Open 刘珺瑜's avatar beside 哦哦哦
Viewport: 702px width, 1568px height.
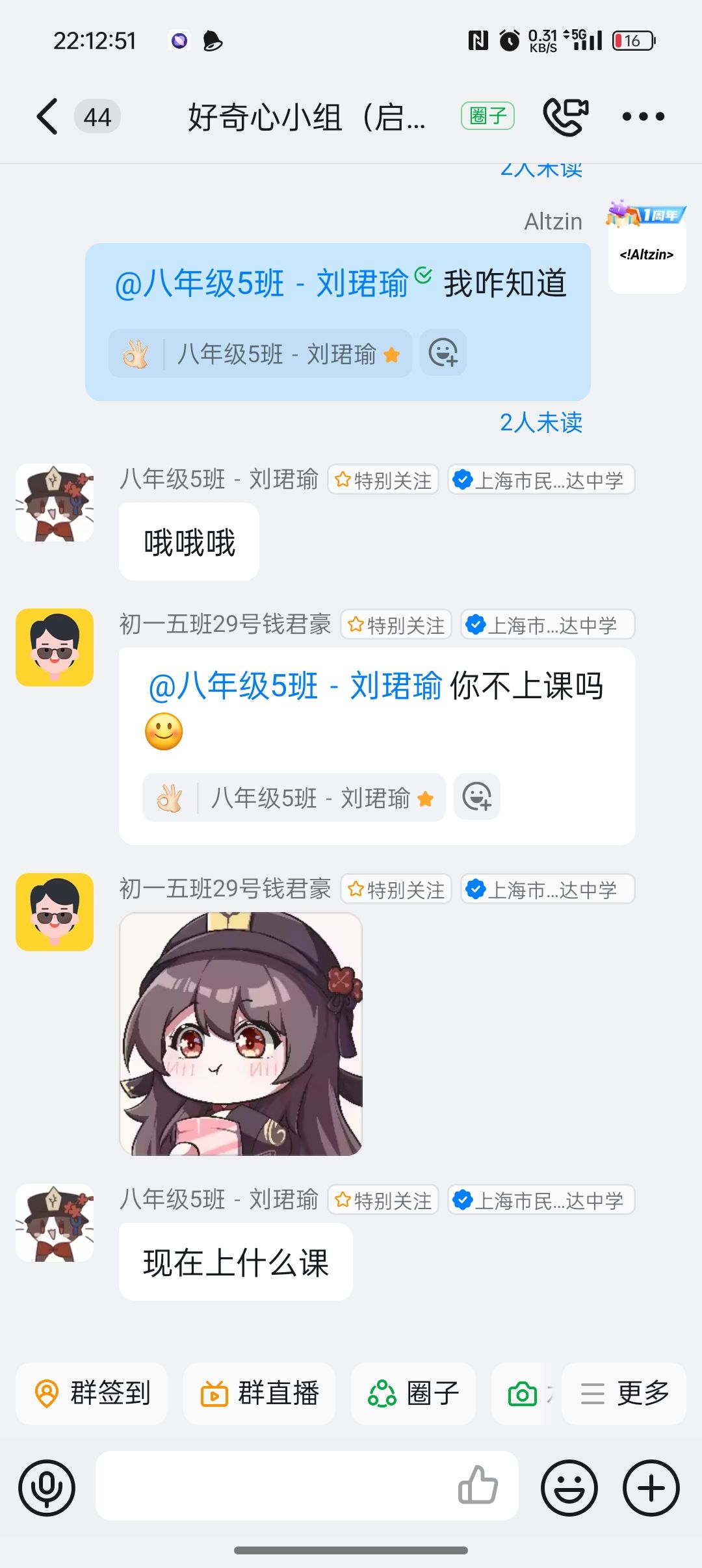[55, 503]
